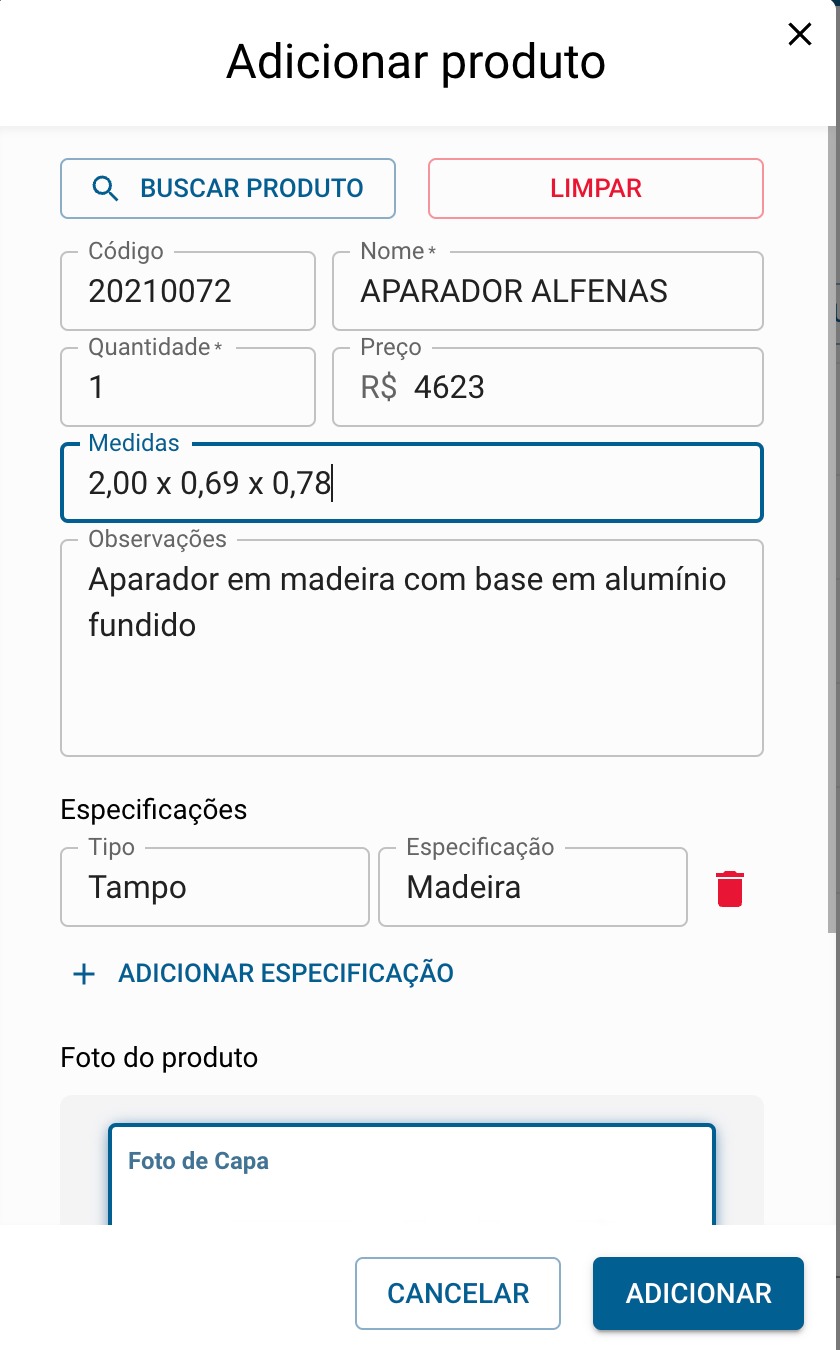Edit the Especificação field with Madeira
This screenshot has height=1350, width=840.
(x=533, y=887)
